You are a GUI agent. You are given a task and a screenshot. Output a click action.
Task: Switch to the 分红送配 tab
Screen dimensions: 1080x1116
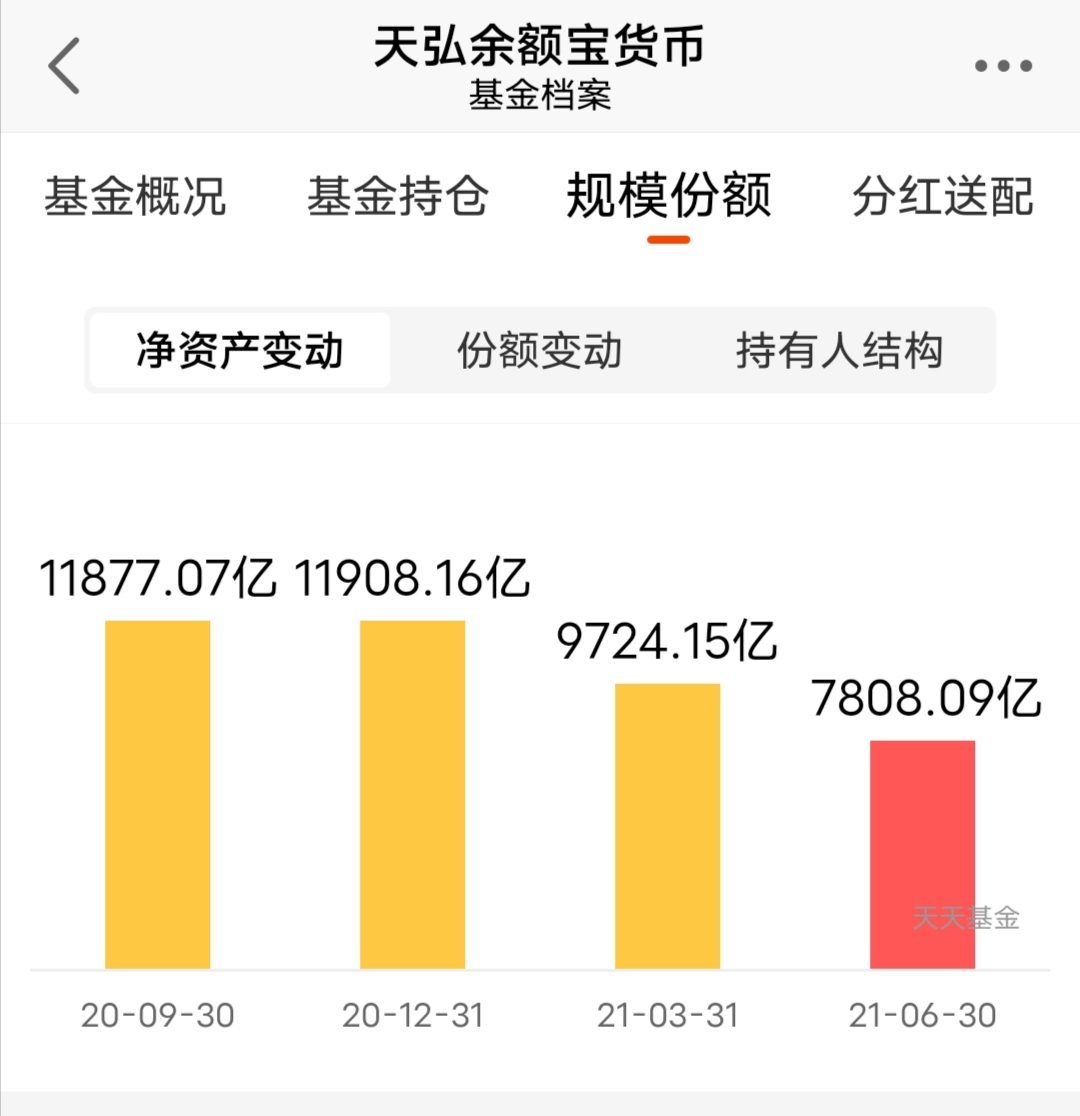coord(942,197)
